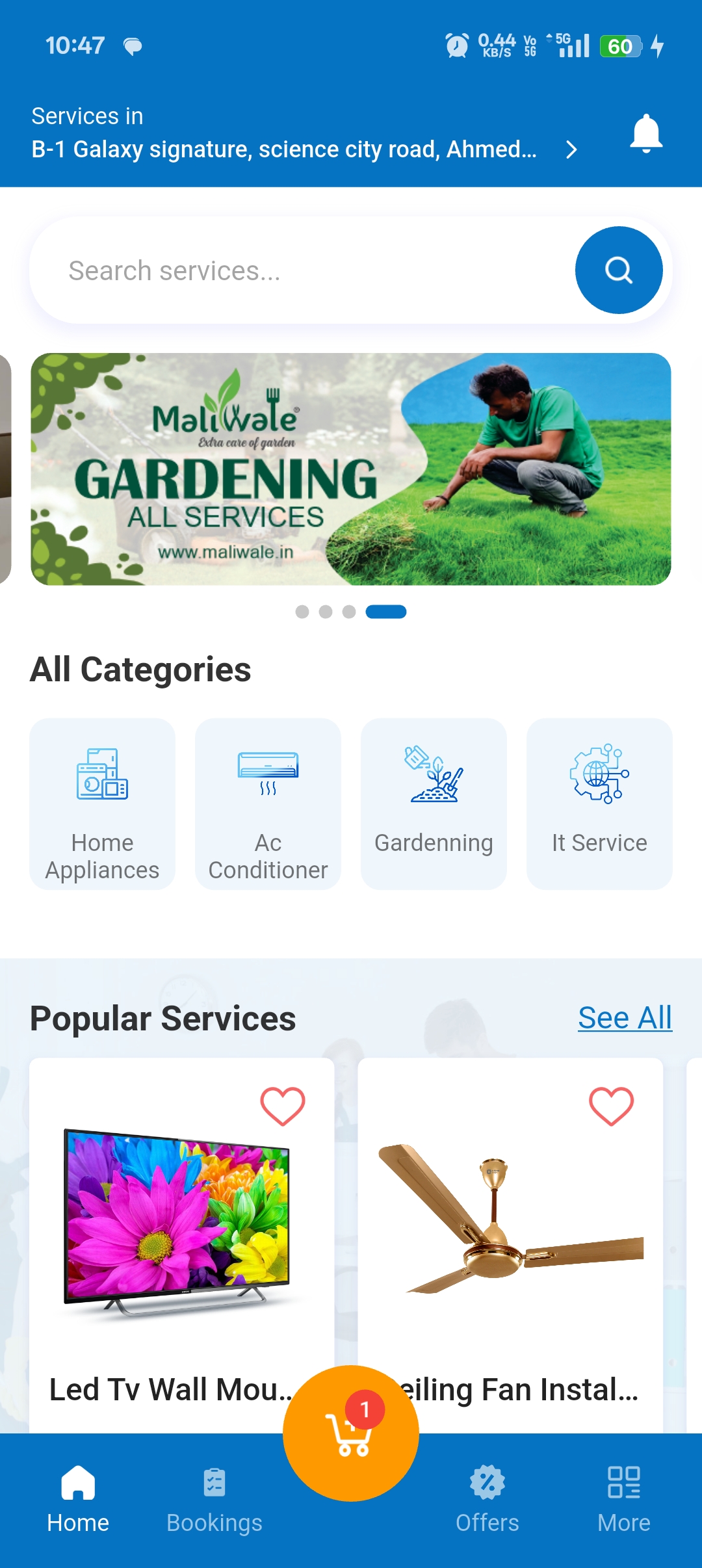Select the Ac Conditioner category

[x=268, y=805]
